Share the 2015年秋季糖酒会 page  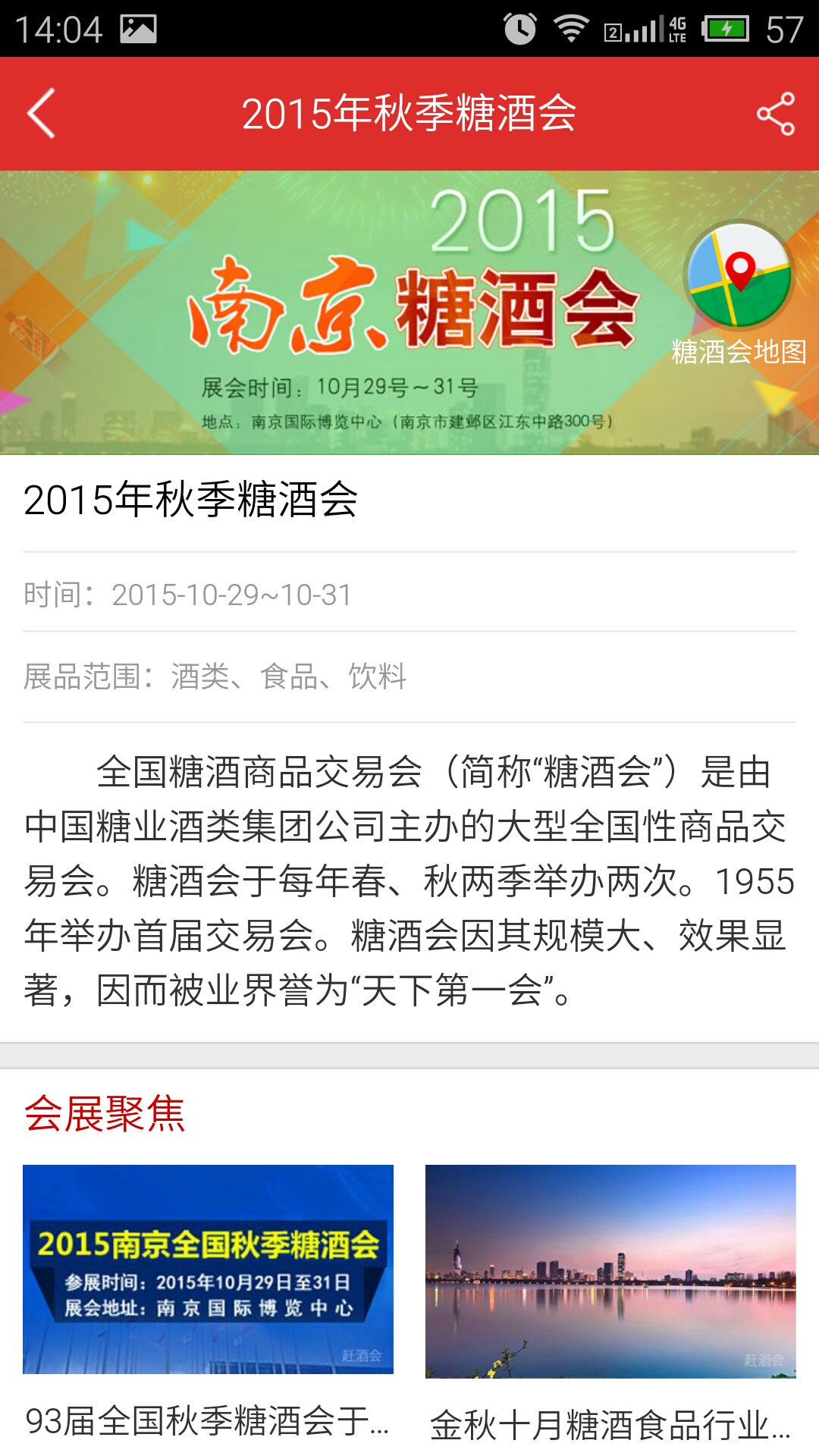coord(776,114)
